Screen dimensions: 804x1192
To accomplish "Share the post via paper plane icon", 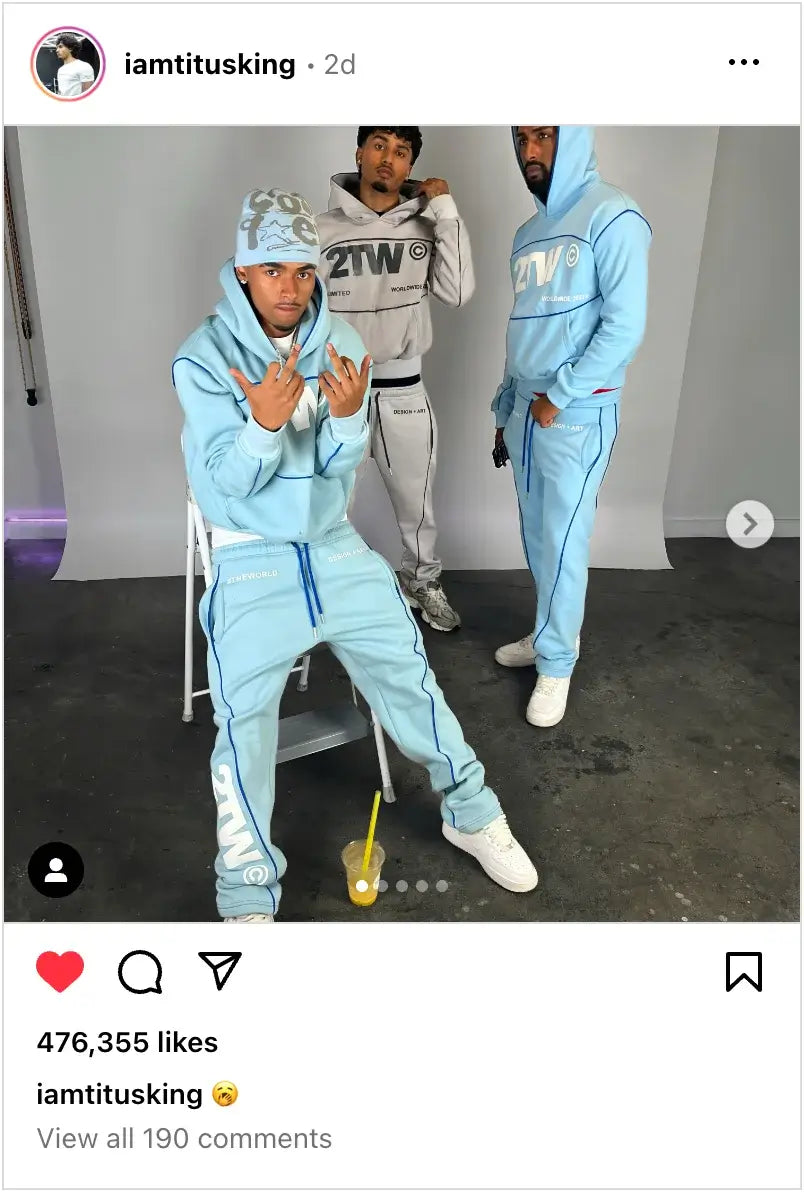I will (220, 970).
